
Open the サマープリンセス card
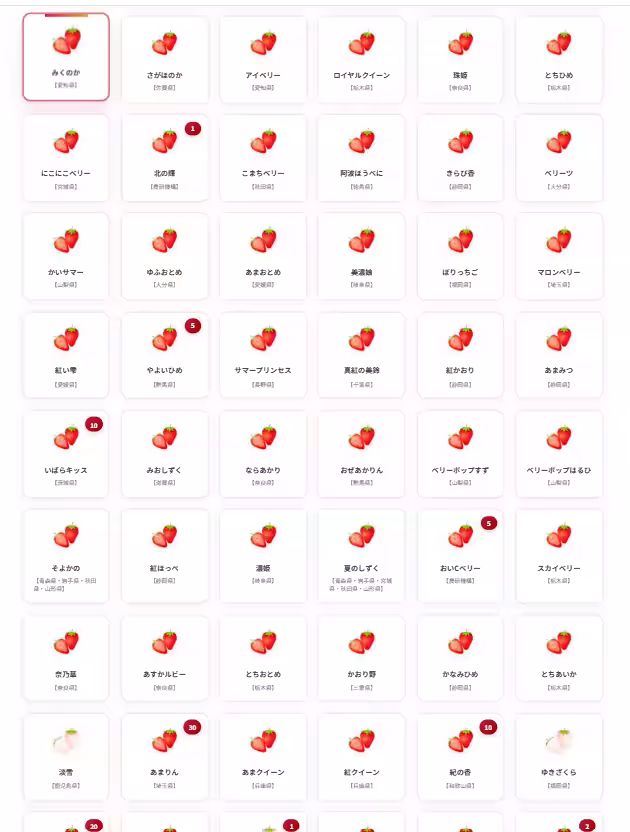tap(263, 353)
